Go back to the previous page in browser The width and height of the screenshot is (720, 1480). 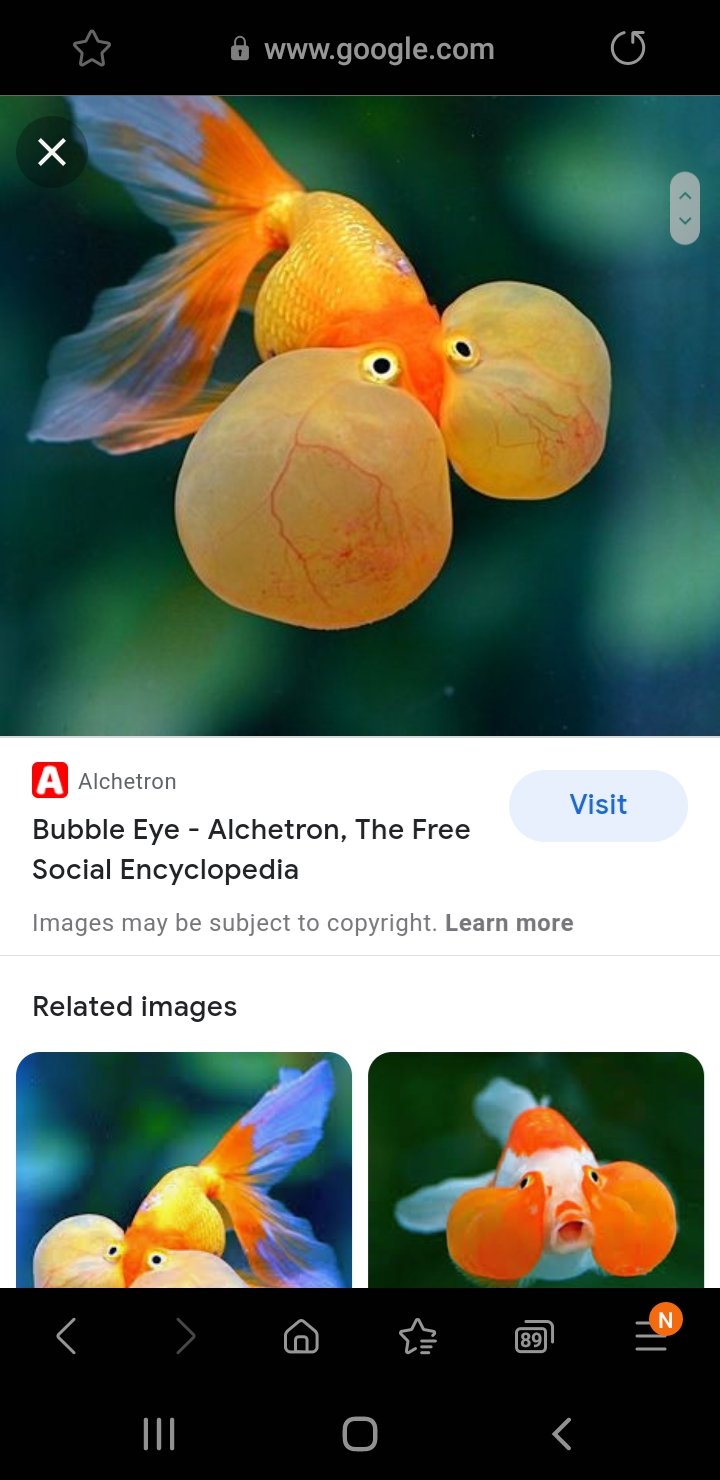pyautogui.click(x=66, y=1336)
